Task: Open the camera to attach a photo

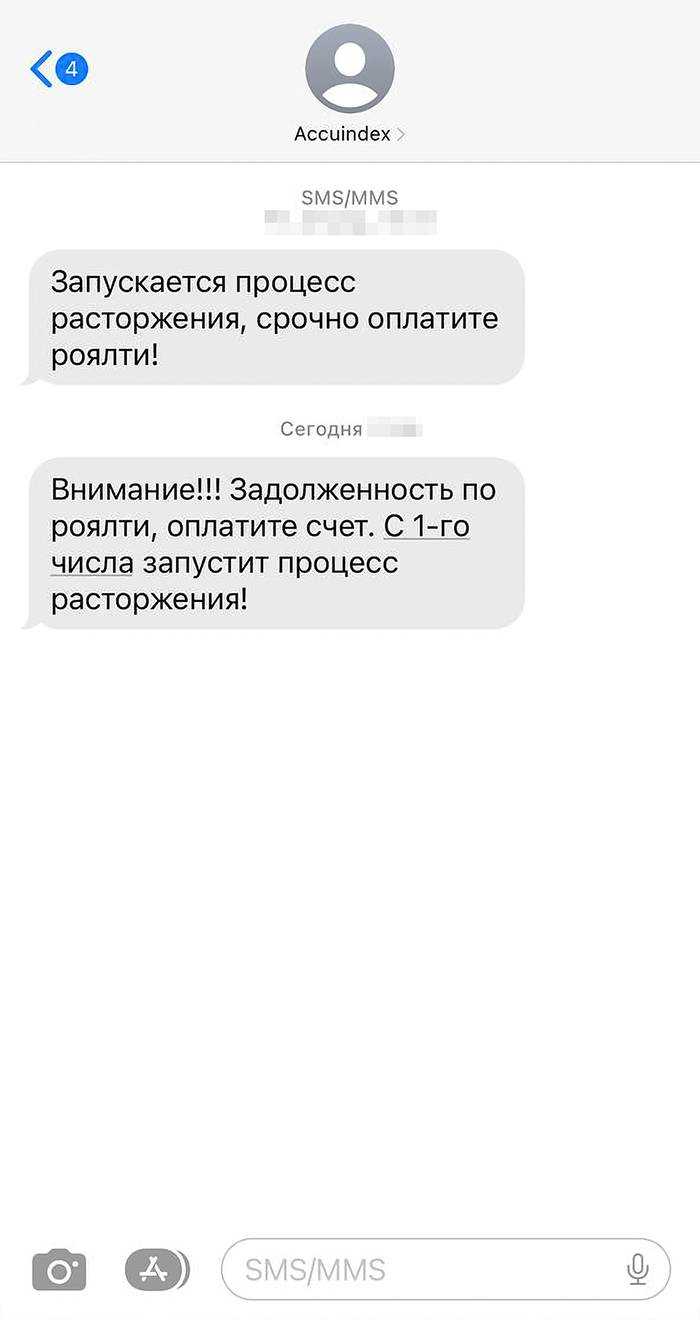Action: click(x=59, y=1271)
